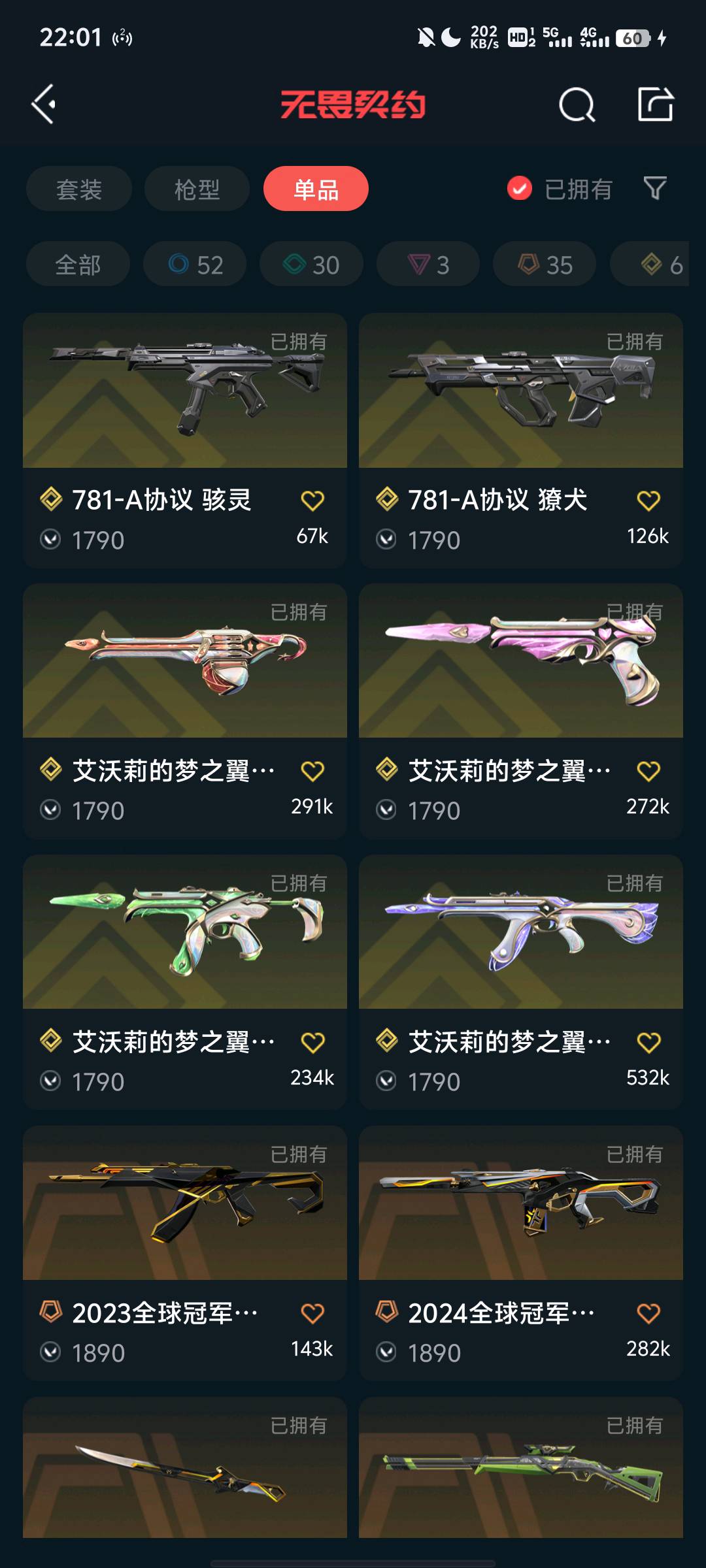
Task: Open the filter funnel icon
Action: (654, 189)
